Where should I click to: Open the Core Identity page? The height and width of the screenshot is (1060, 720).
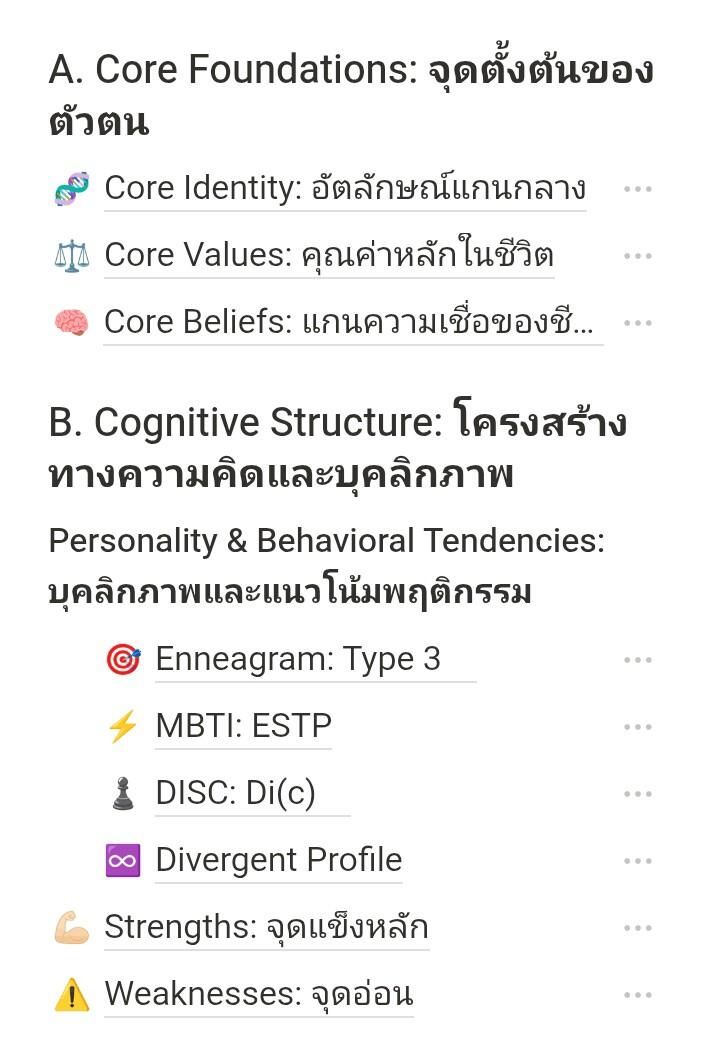344,188
